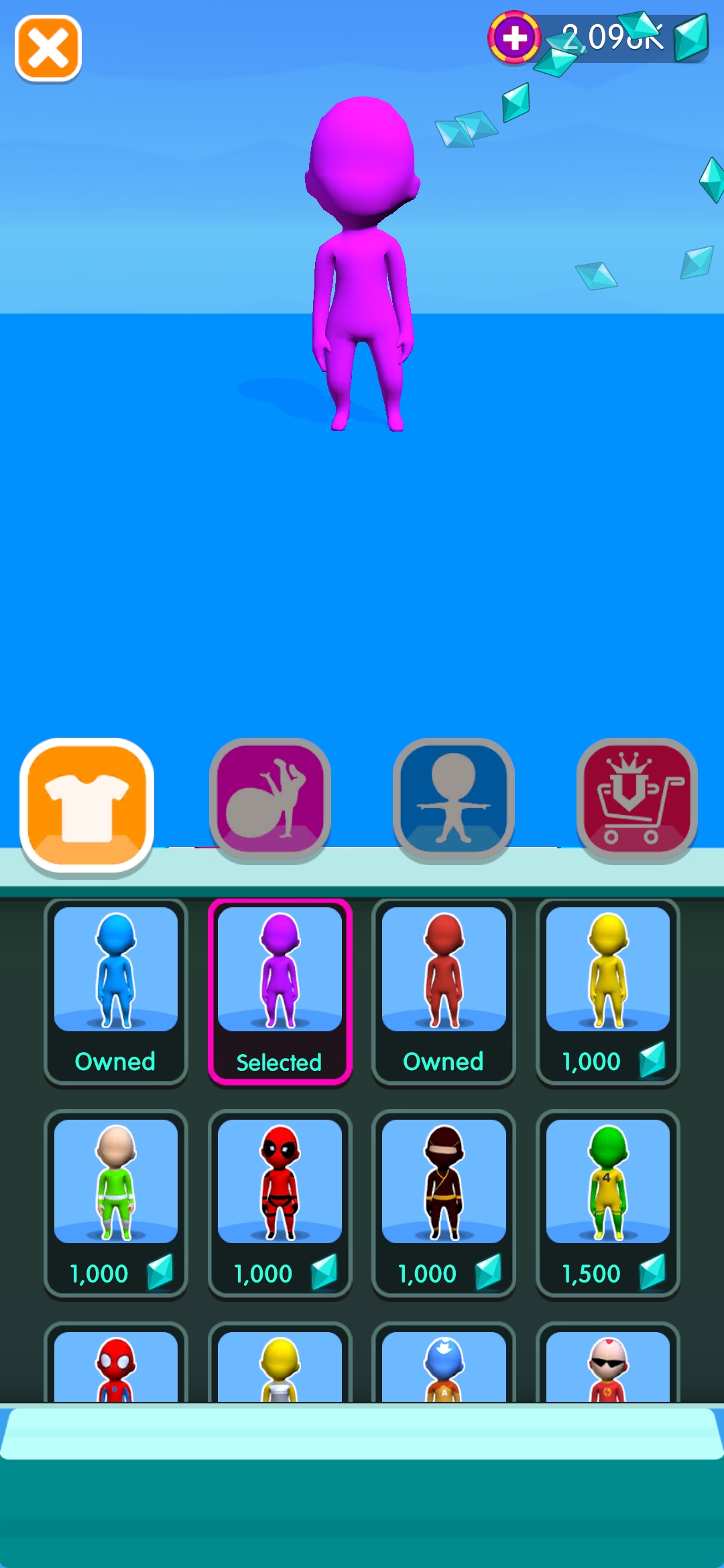This screenshot has width=724, height=1568.
Task: Buy the plain yellow skin for 1,000 gems
Action: tap(607, 990)
